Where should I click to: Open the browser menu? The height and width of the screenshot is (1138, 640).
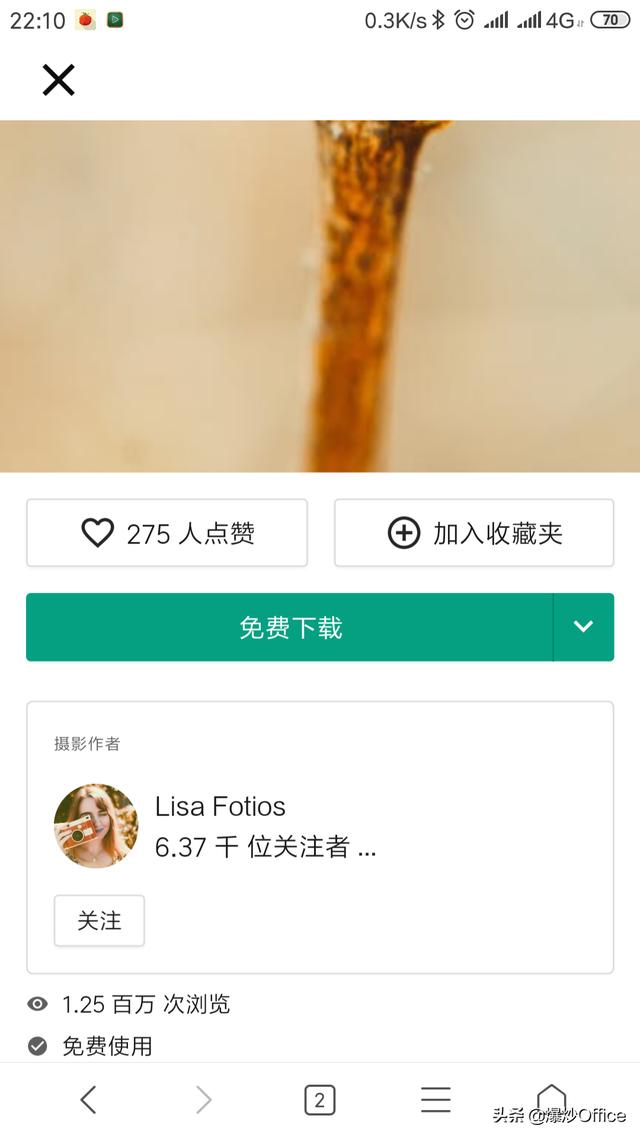click(436, 1100)
